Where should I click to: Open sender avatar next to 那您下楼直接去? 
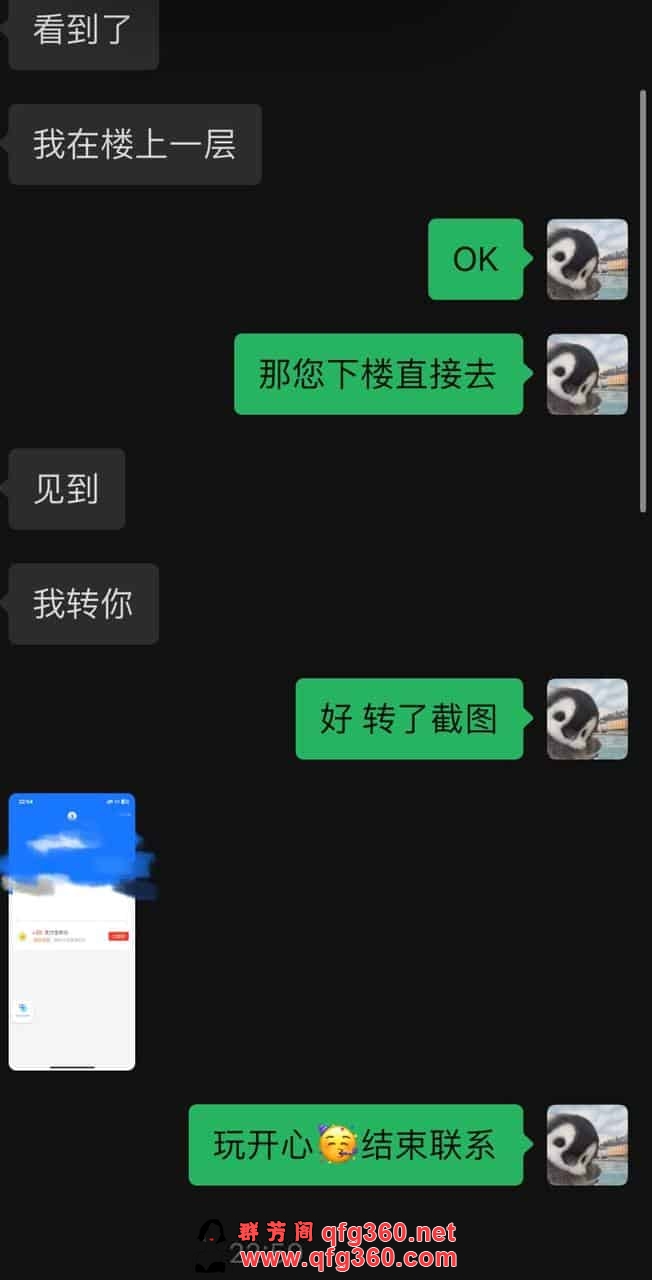coord(587,374)
